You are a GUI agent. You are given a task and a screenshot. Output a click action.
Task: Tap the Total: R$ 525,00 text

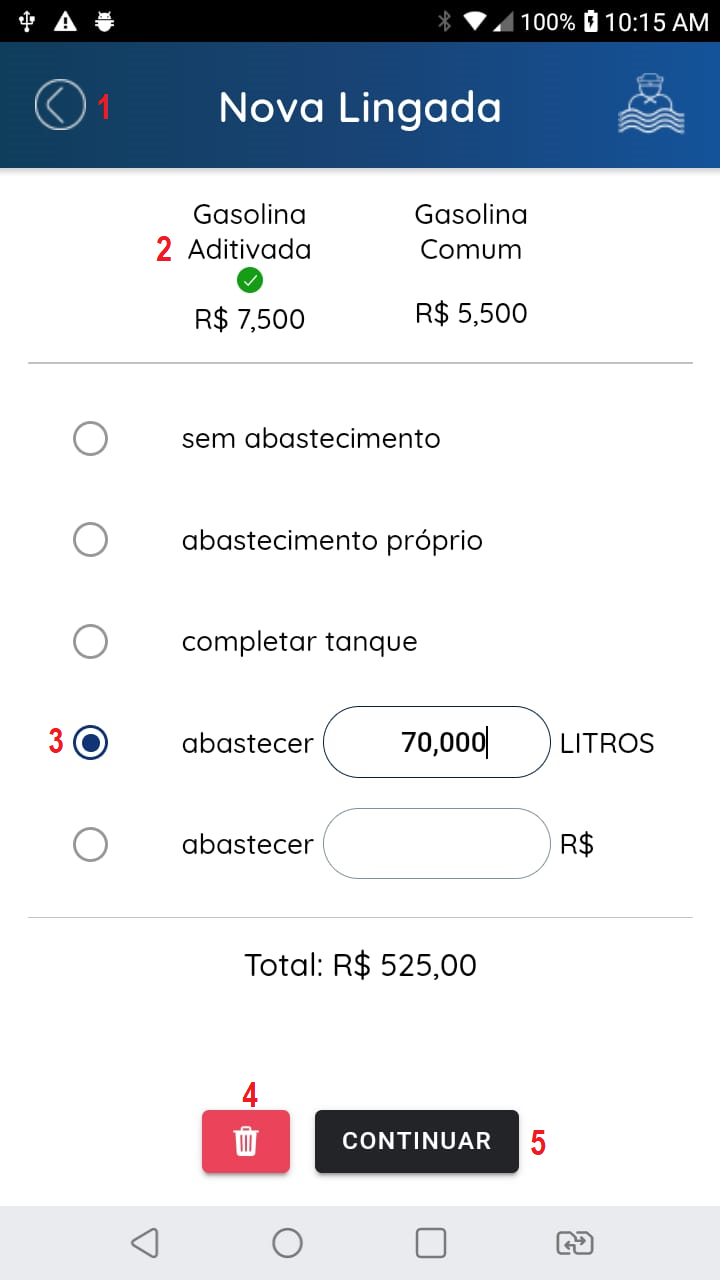pos(360,964)
